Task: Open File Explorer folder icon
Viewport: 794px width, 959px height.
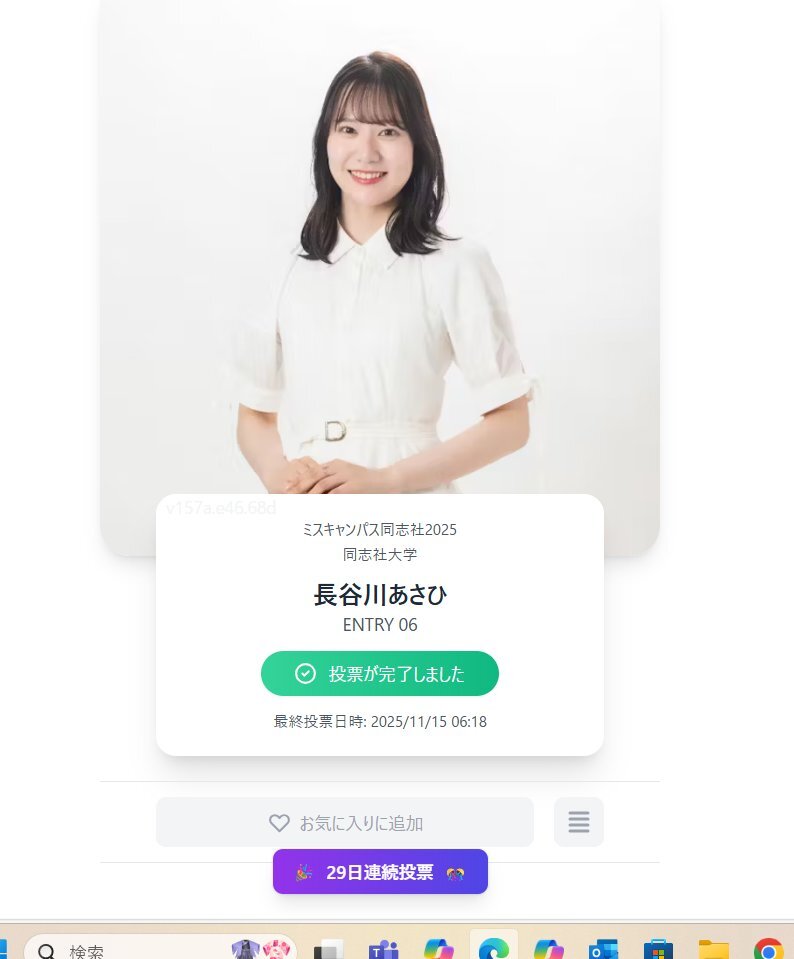Action: pos(713,949)
